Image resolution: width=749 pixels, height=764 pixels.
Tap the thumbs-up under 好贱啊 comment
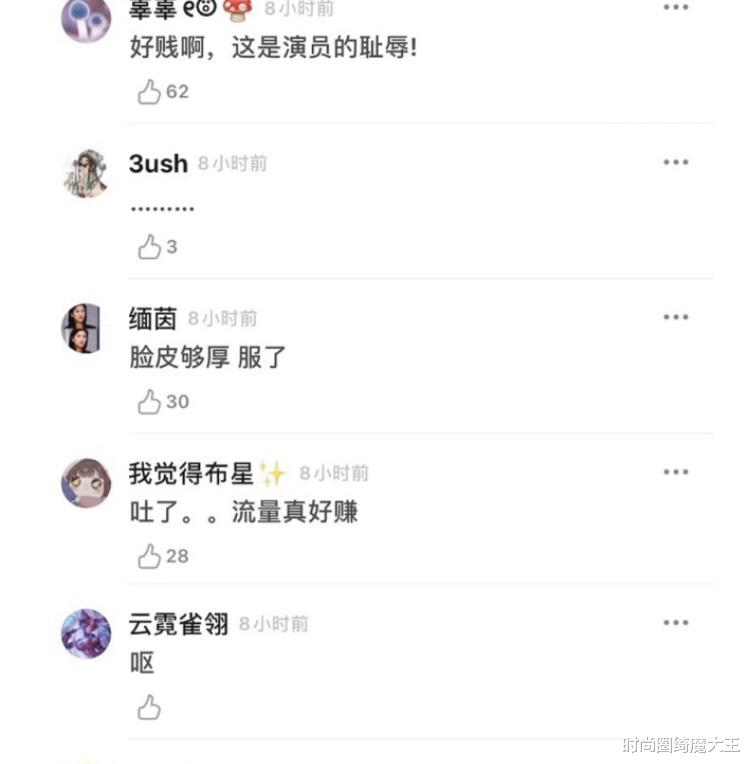click(148, 91)
